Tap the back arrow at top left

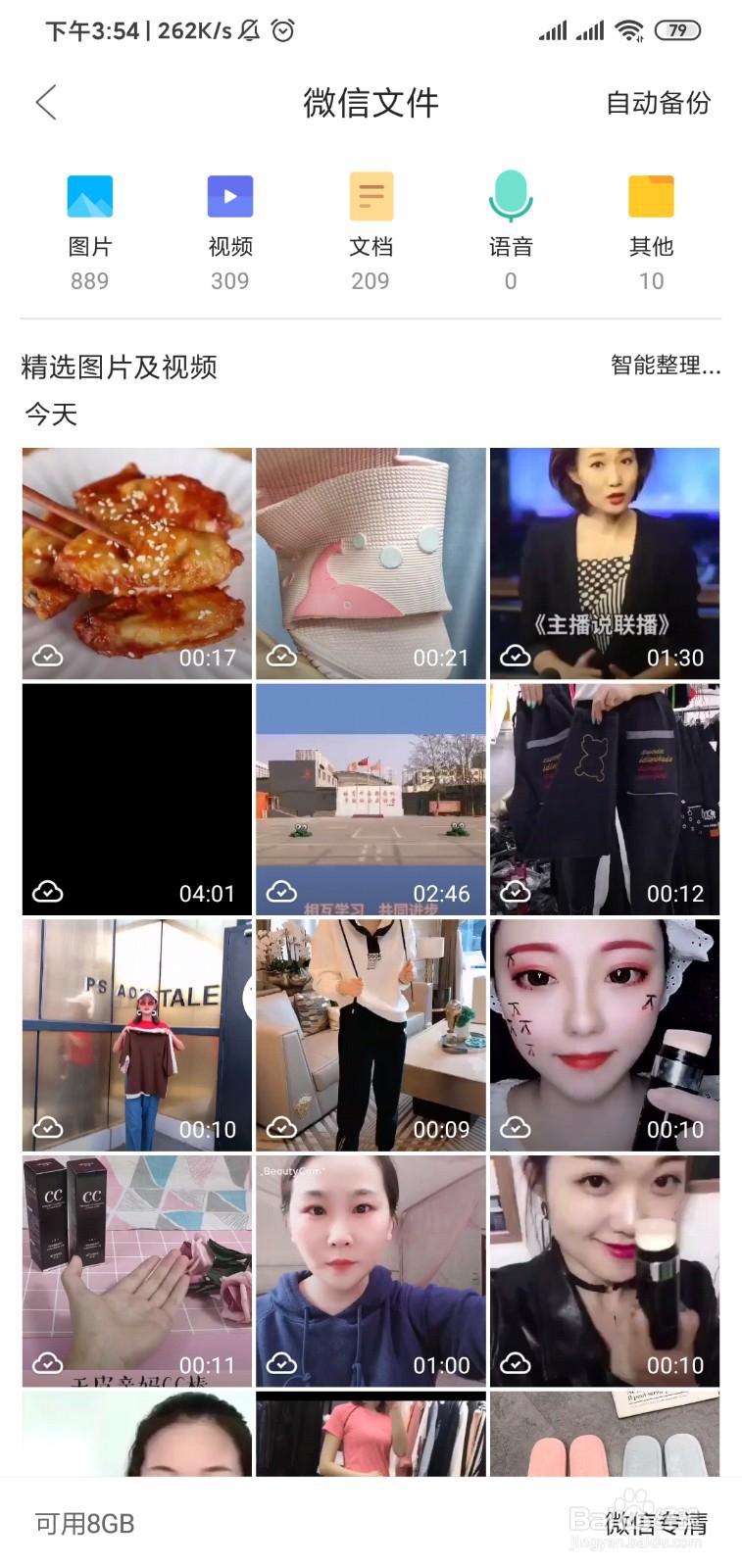pyautogui.click(x=46, y=101)
